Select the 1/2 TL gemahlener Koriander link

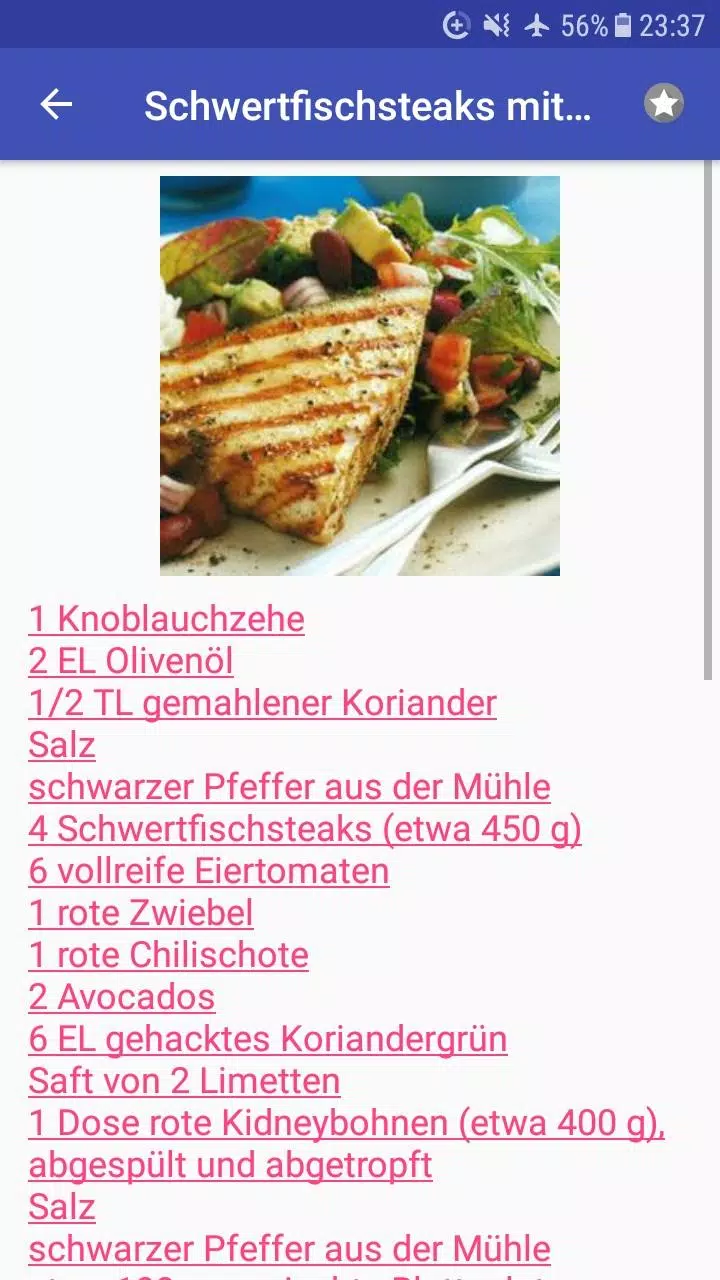point(262,703)
